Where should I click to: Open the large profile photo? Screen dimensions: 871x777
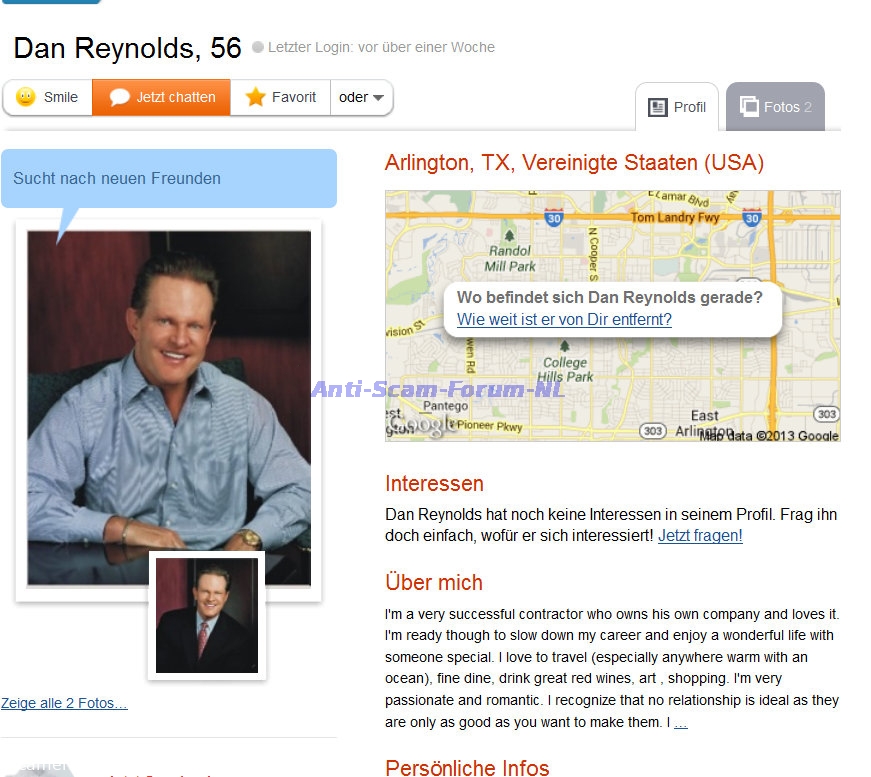tap(168, 390)
